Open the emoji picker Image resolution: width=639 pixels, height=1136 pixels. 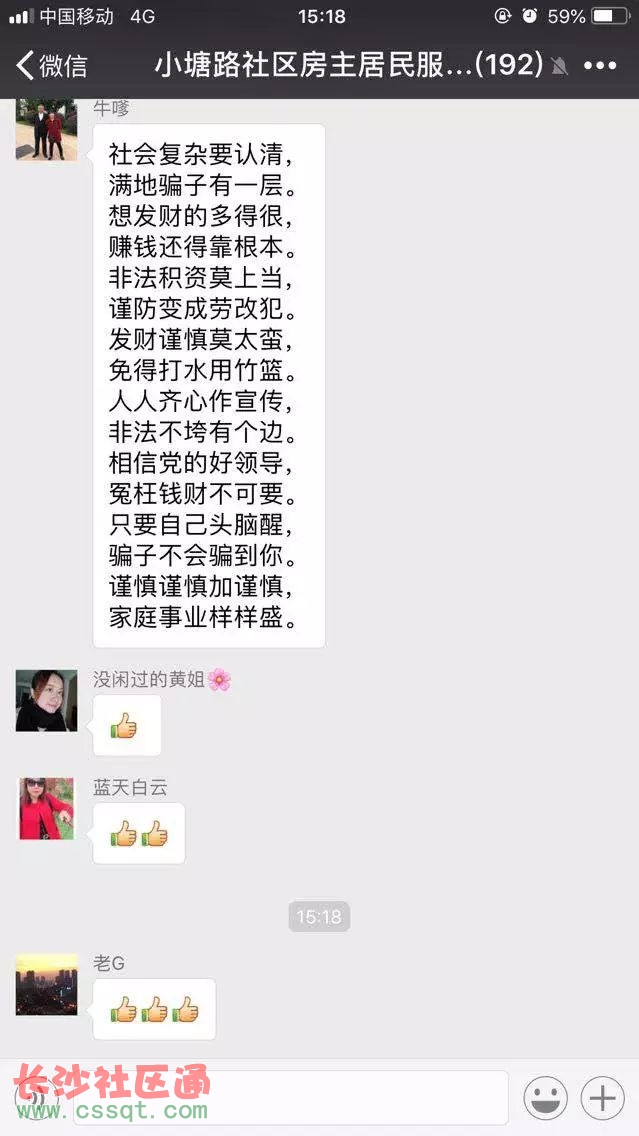[x=545, y=1098]
